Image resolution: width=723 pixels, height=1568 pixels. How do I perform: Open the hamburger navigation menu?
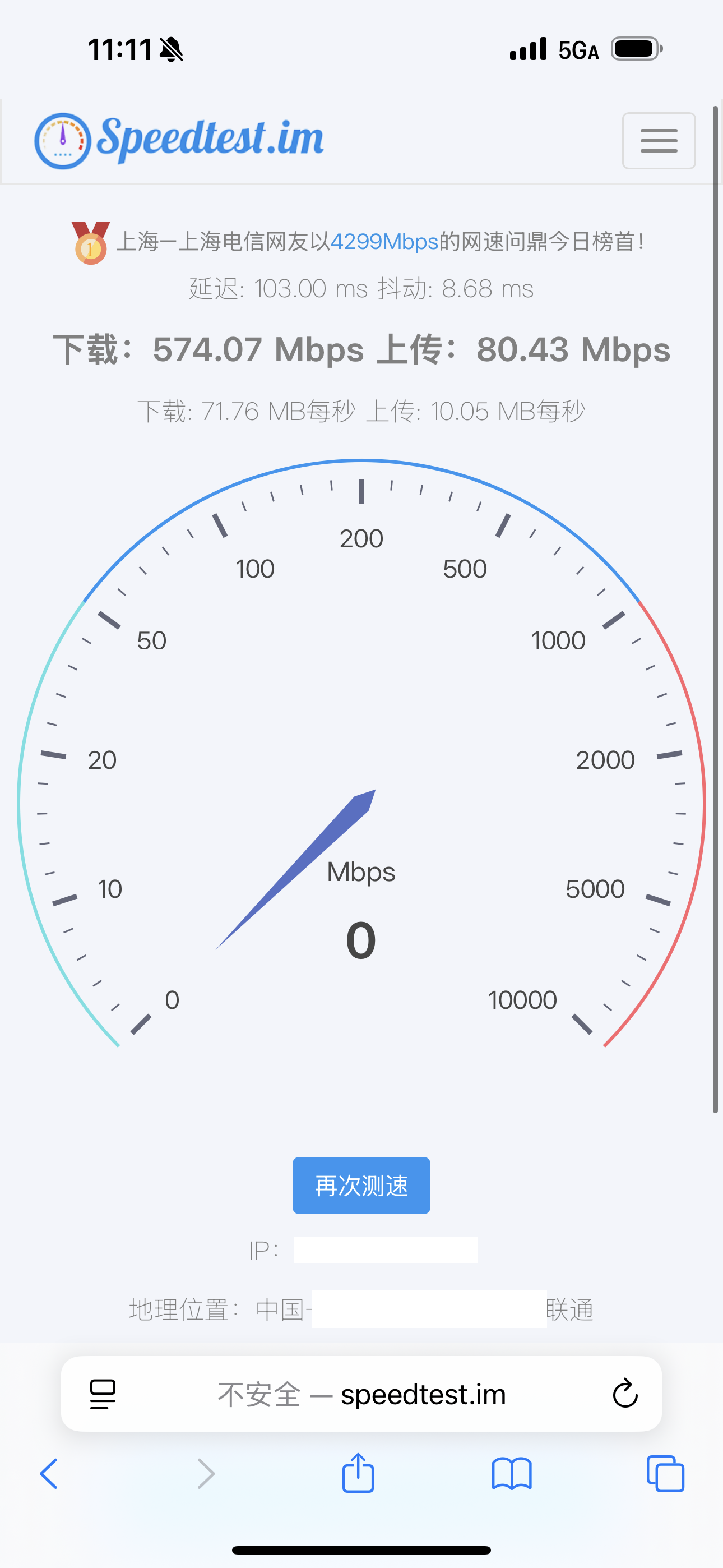pos(659,141)
